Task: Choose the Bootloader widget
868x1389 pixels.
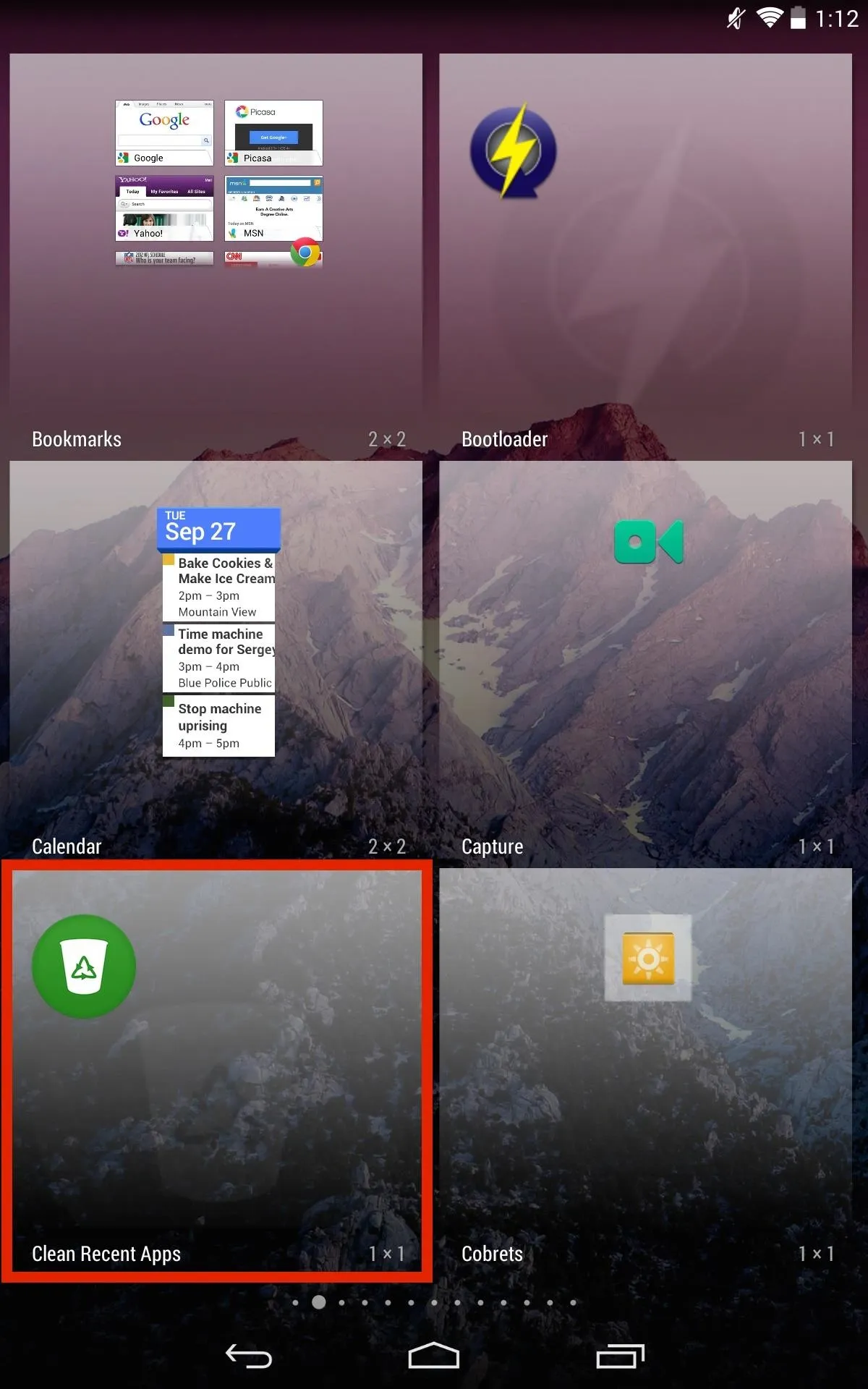Action: click(645, 257)
